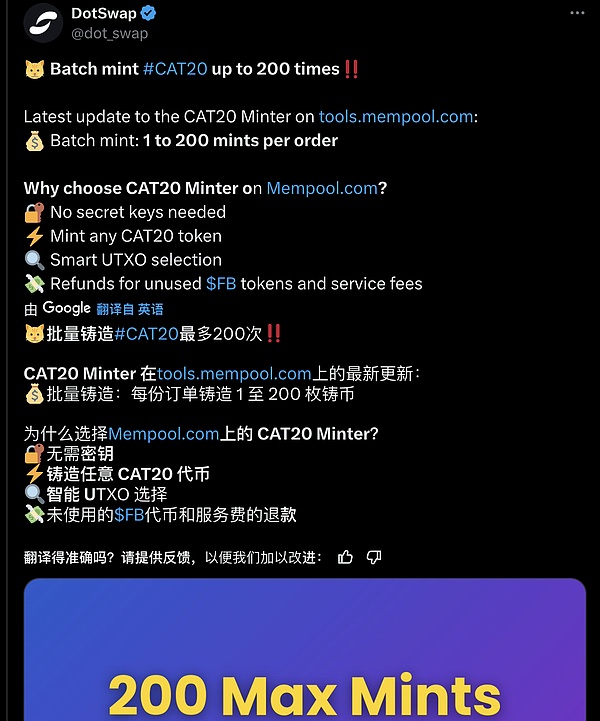Rate the translation with thumbs up
This screenshot has width=600, height=721.
point(346,557)
